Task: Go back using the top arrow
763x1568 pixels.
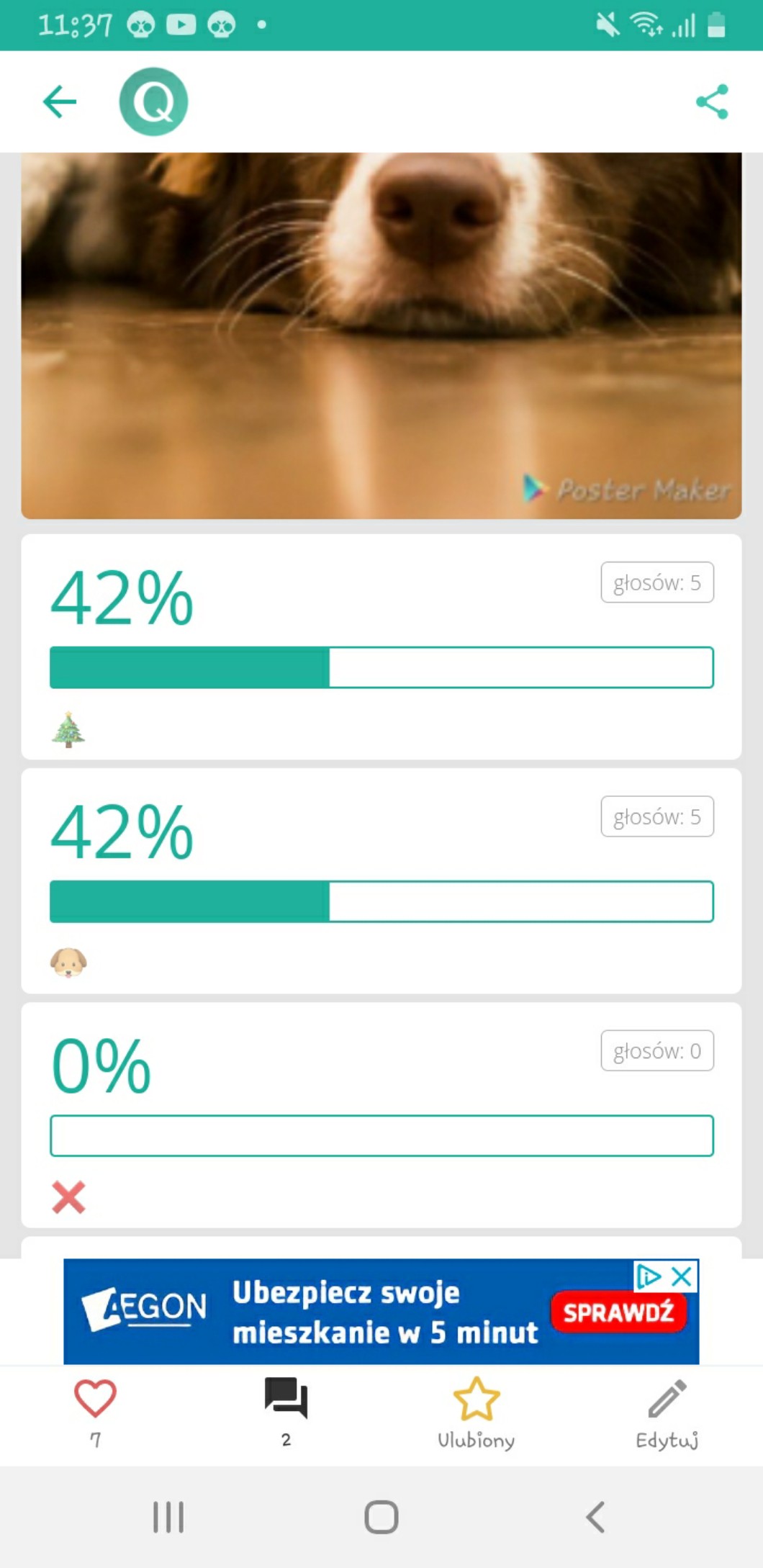Action: click(x=60, y=102)
